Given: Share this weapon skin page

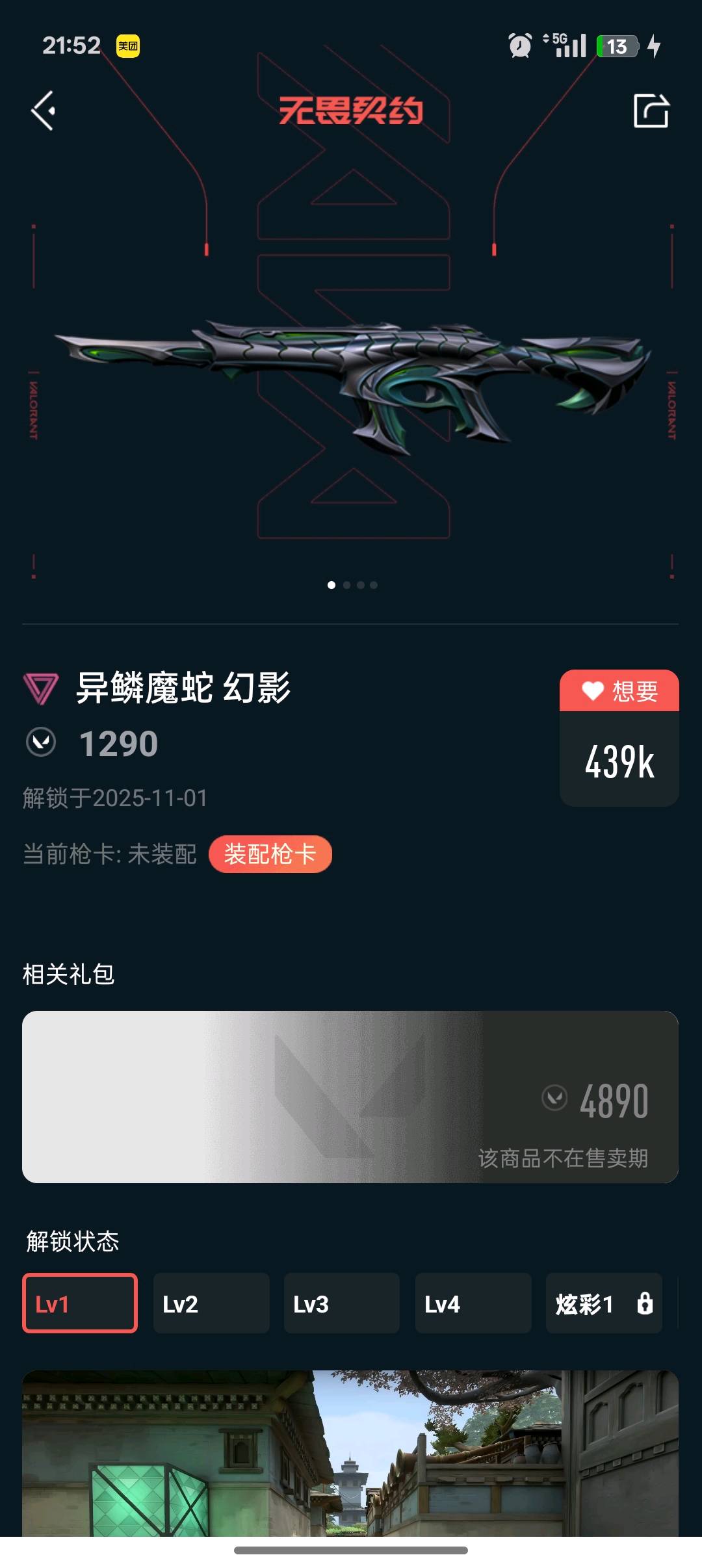Looking at the screenshot, I should (x=651, y=111).
